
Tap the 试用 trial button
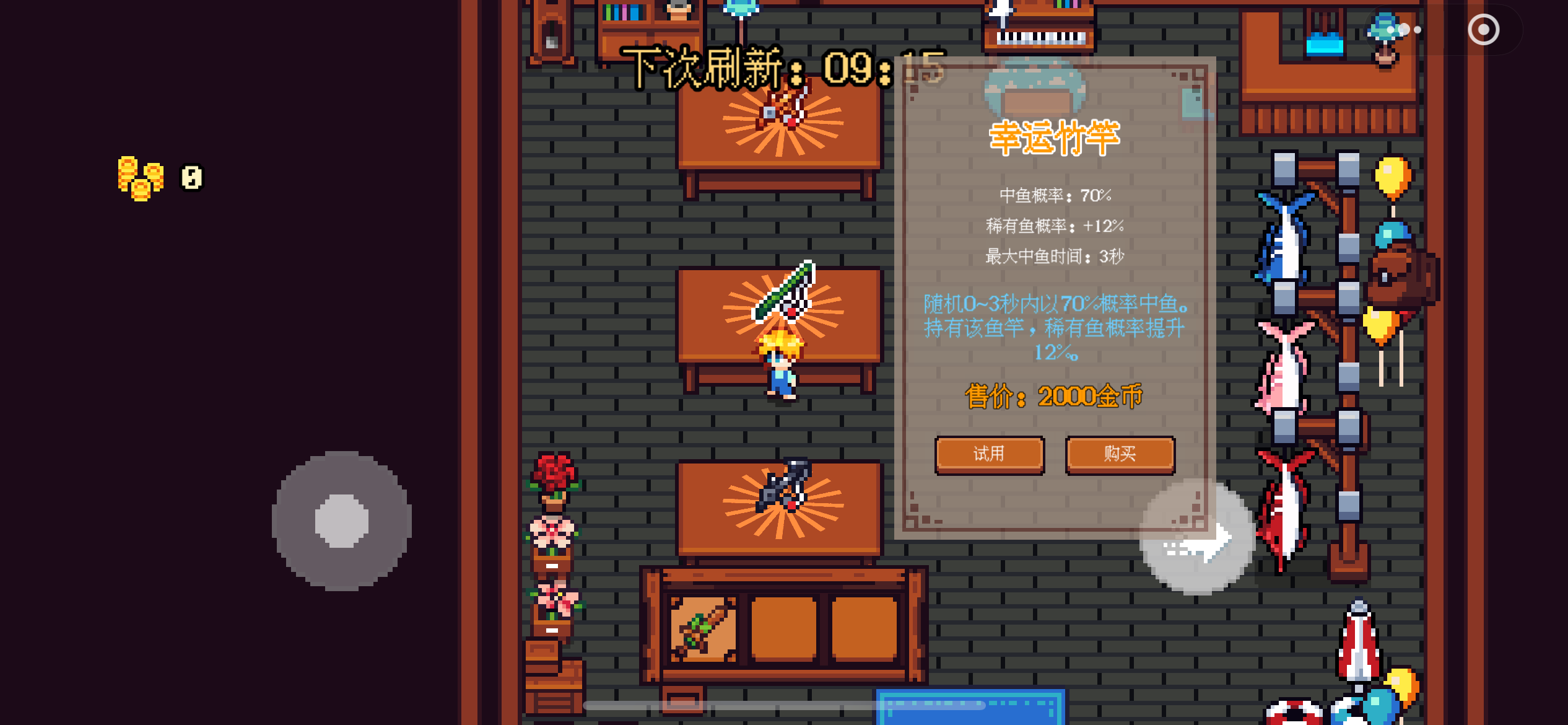coord(989,454)
